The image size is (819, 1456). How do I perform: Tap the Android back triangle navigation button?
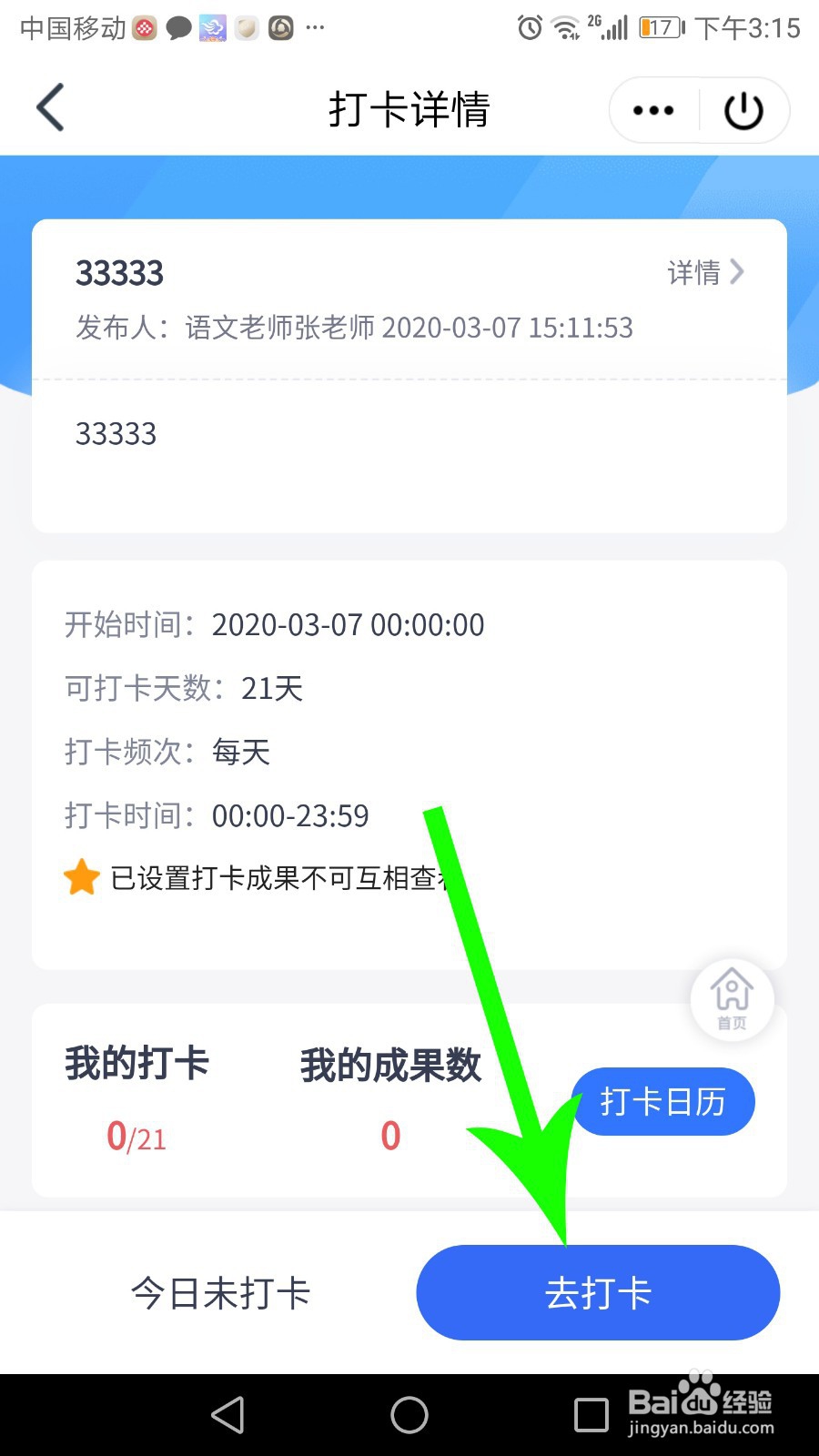point(227,1415)
